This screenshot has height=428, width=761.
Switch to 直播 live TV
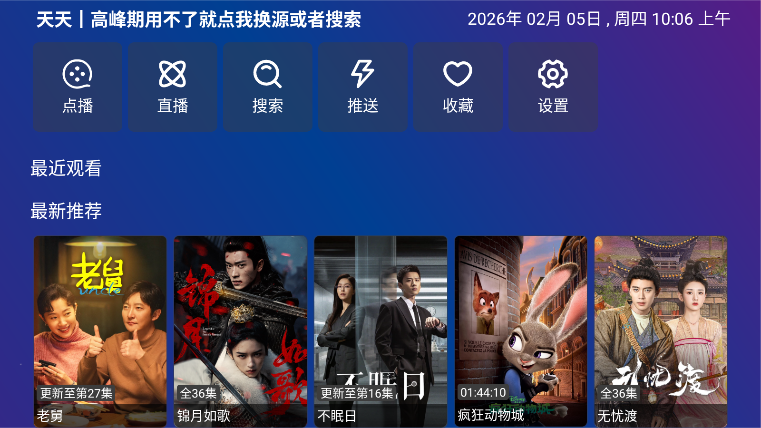tap(173, 86)
